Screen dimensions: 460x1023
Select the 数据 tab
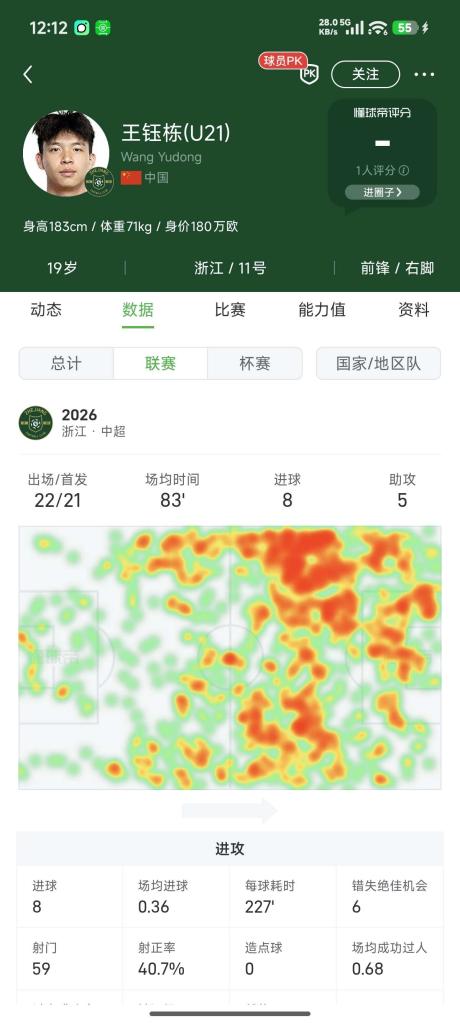(138, 309)
